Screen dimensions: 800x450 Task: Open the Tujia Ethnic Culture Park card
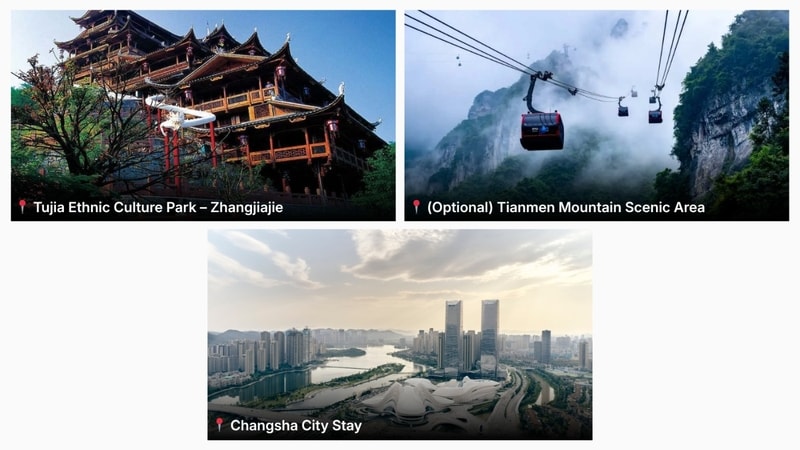[203, 115]
